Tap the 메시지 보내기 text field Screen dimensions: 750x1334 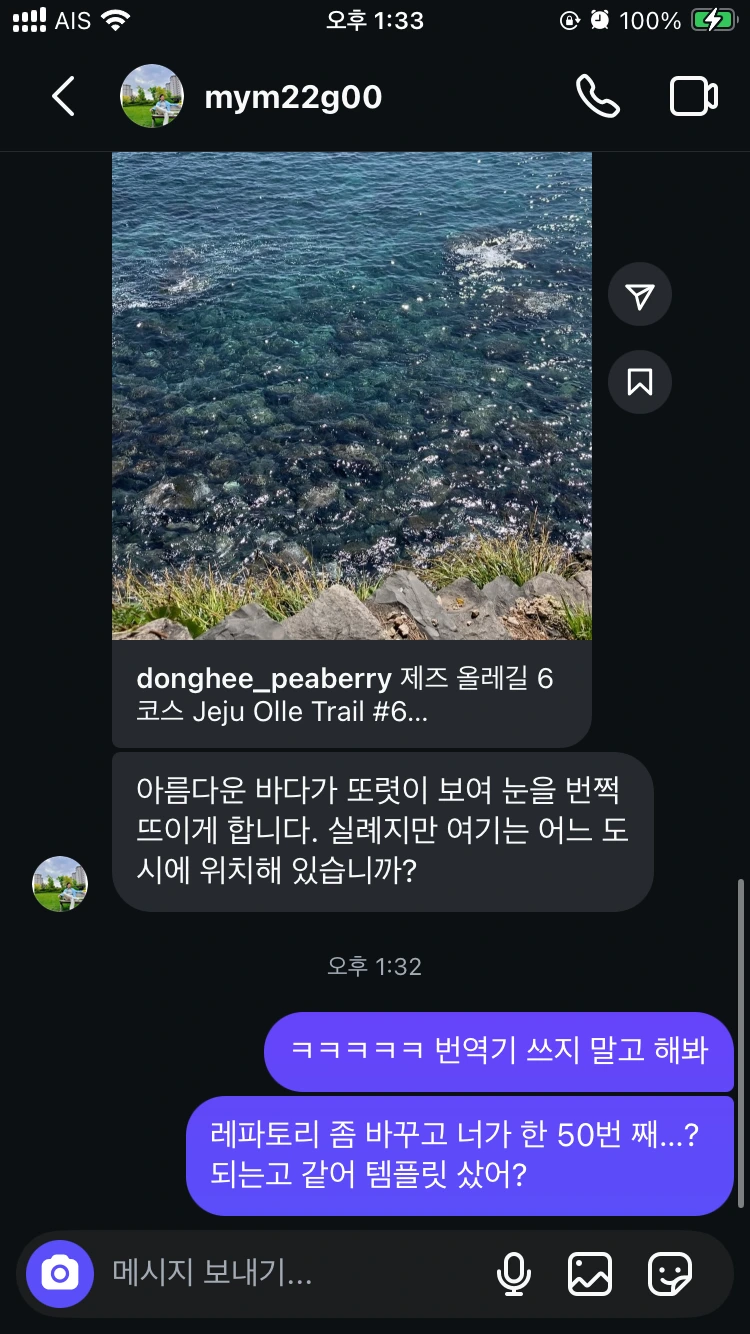click(x=290, y=1273)
